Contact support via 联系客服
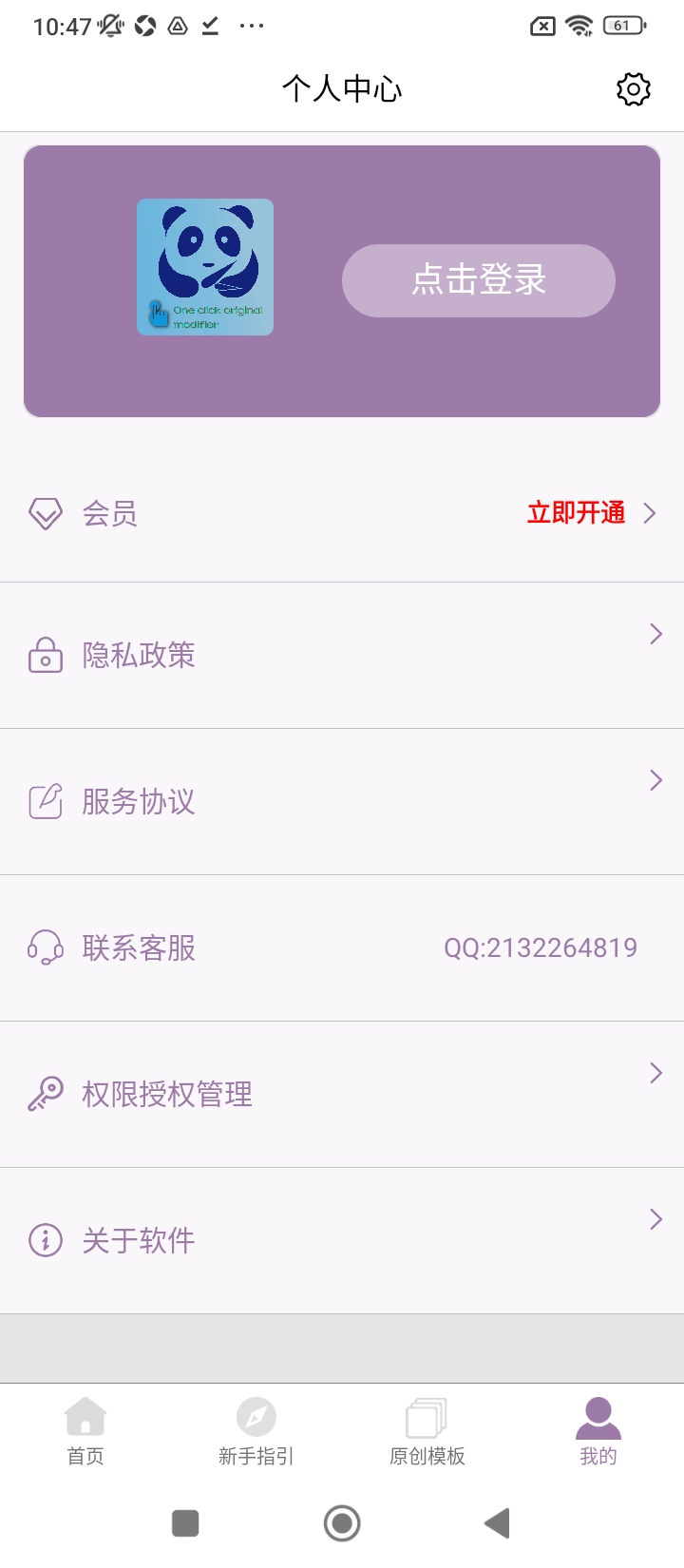This screenshot has height=1568, width=684. click(342, 948)
